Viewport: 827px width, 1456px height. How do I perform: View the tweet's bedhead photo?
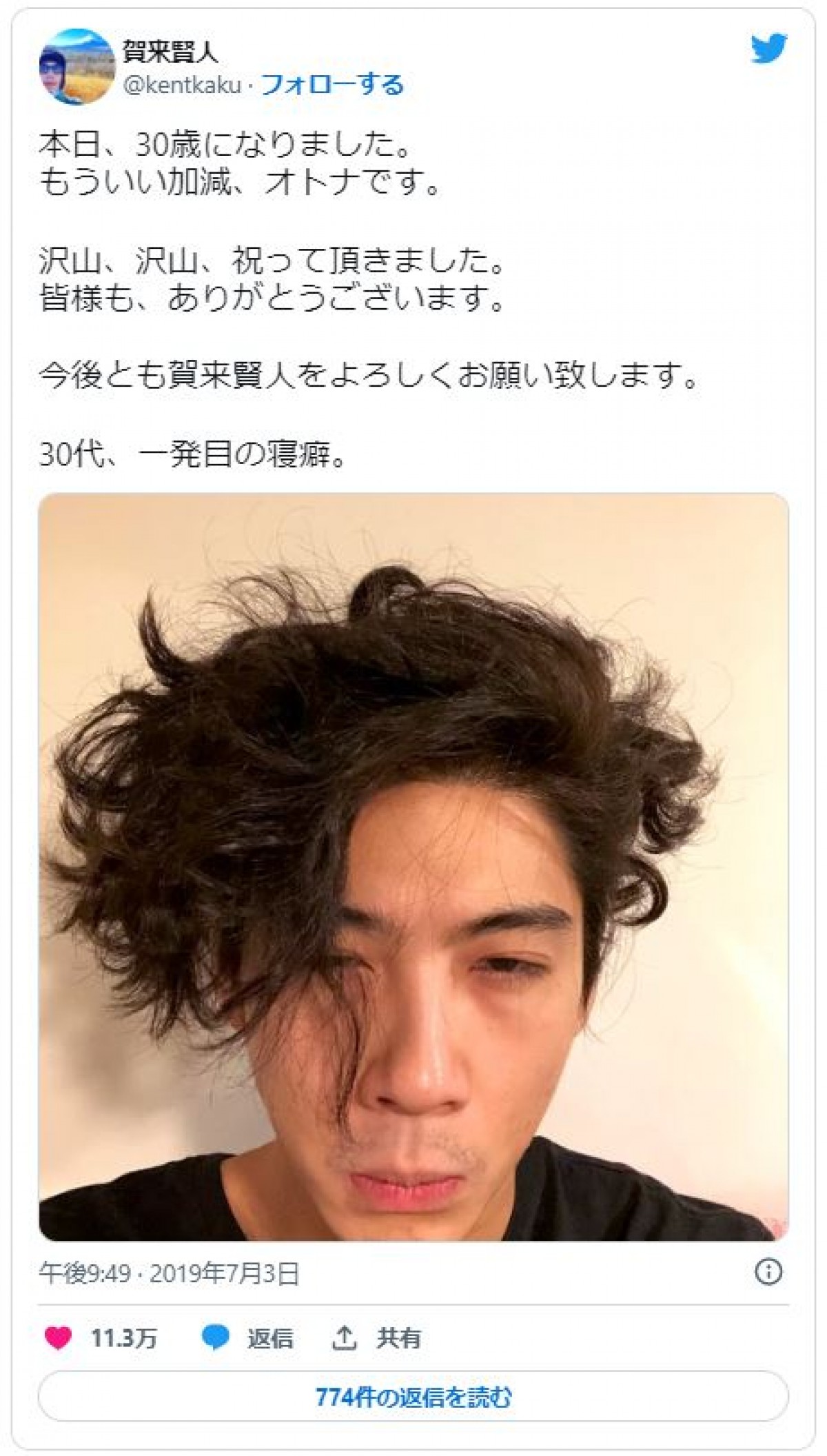(x=413, y=867)
